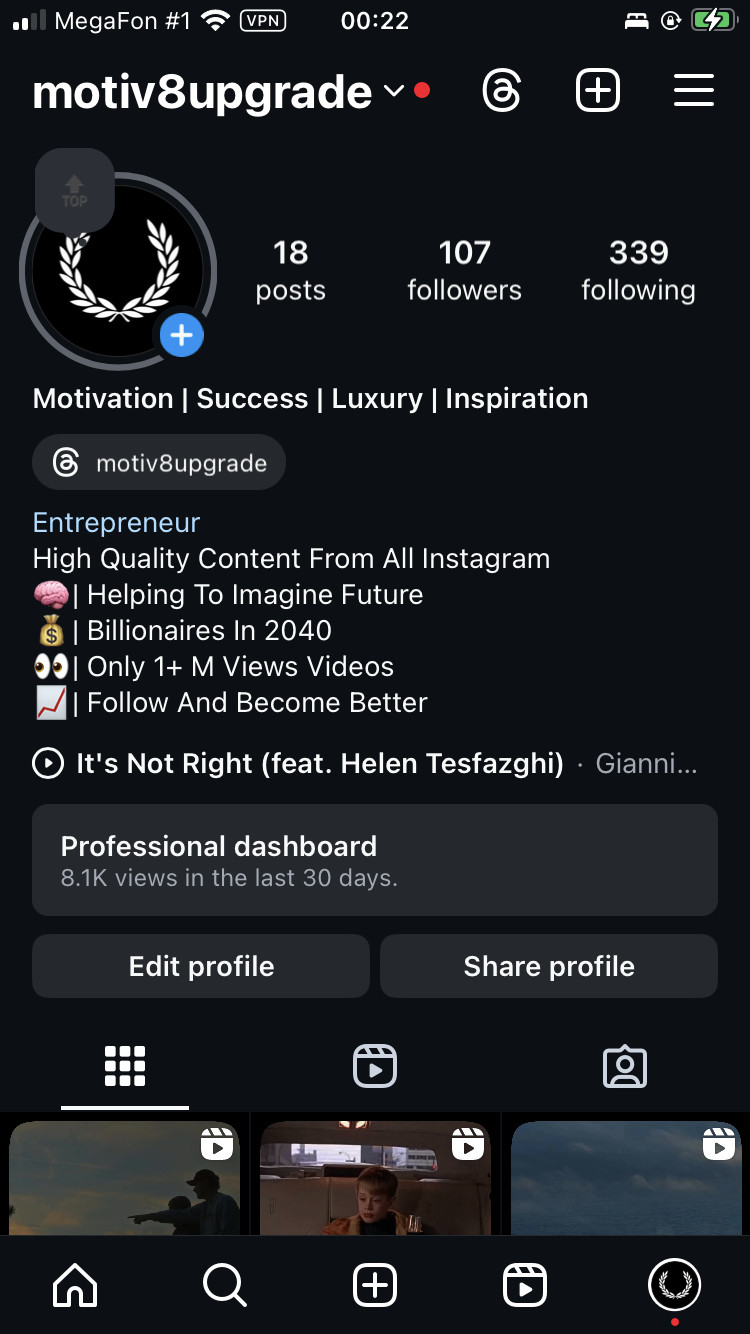Open the motiv8upgrade Threads chip
Screen dimensions: 750x1334
[159, 463]
